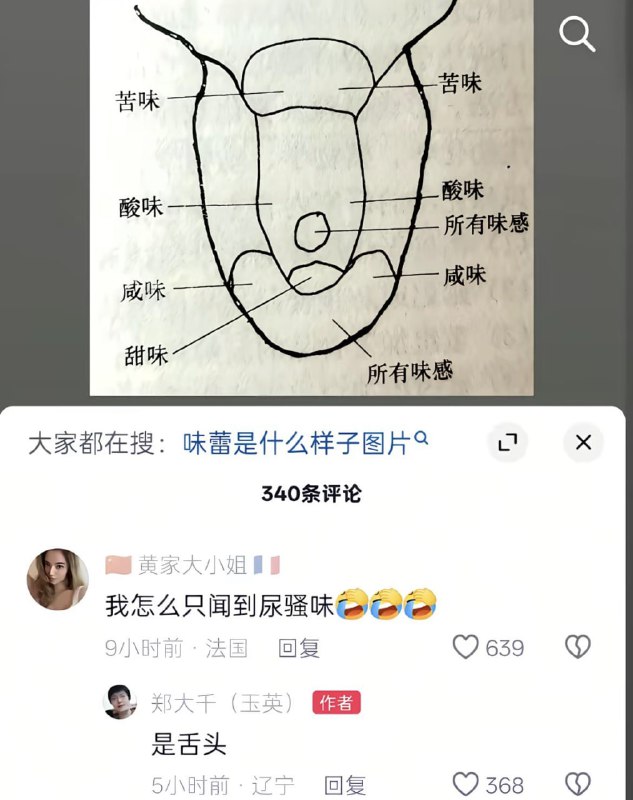Reply to 郑大千's comment 是舌头
Screen dimensions: 633x800
click(345, 785)
